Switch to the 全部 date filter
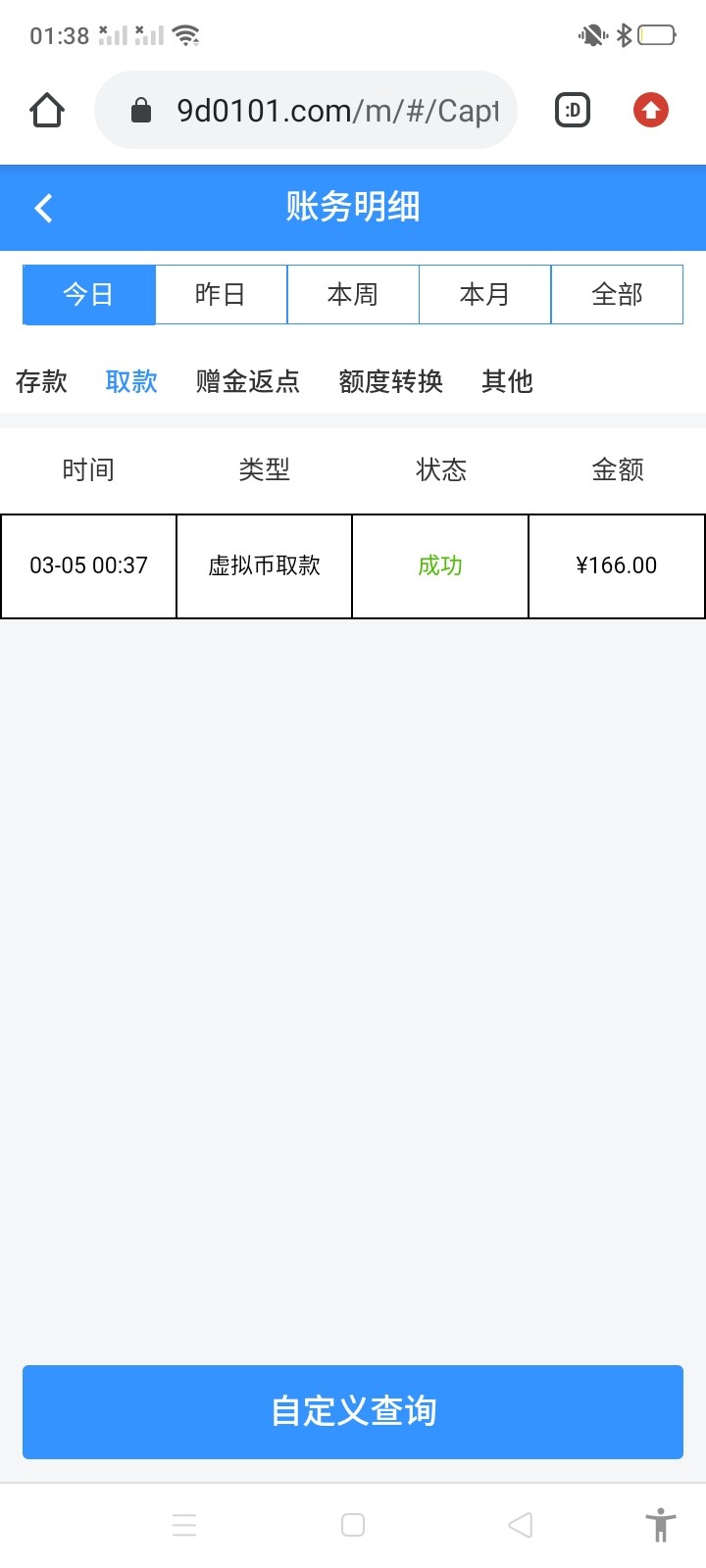Image resolution: width=706 pixels, height=1568 pixels. 617,294
